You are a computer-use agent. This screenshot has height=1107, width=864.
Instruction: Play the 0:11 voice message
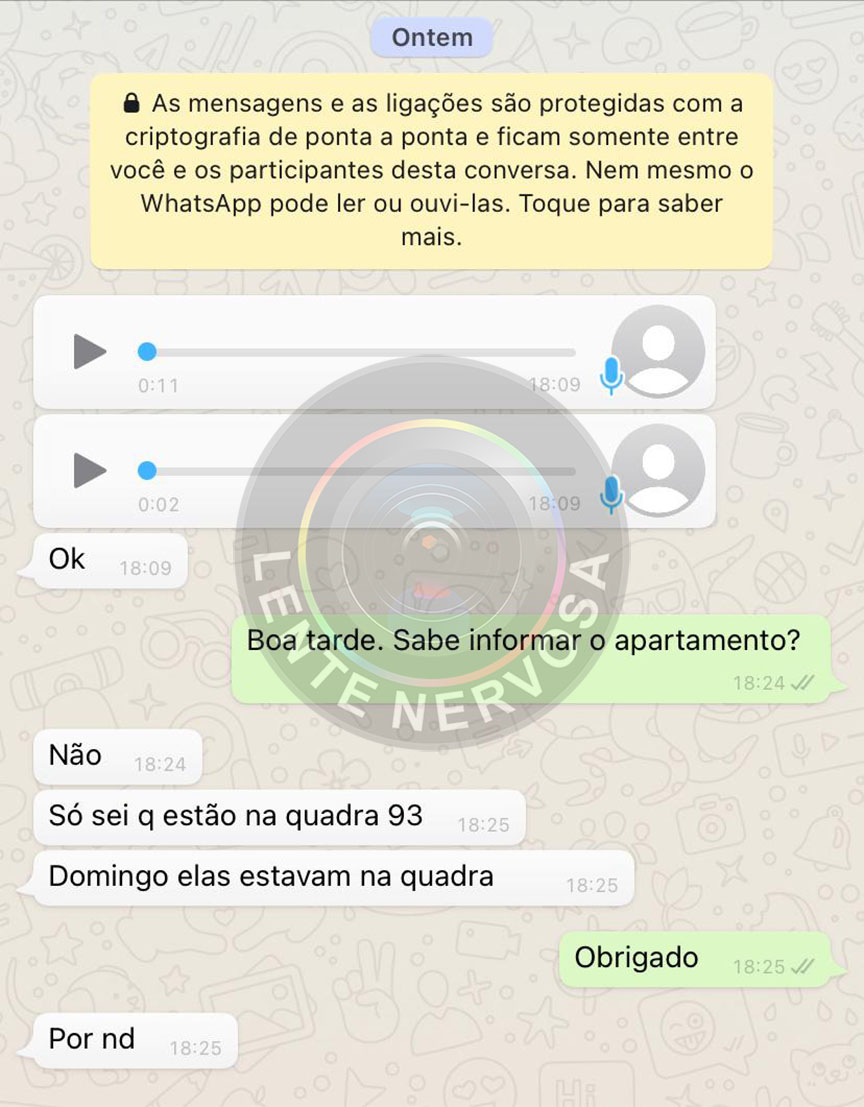click(90, 352)
